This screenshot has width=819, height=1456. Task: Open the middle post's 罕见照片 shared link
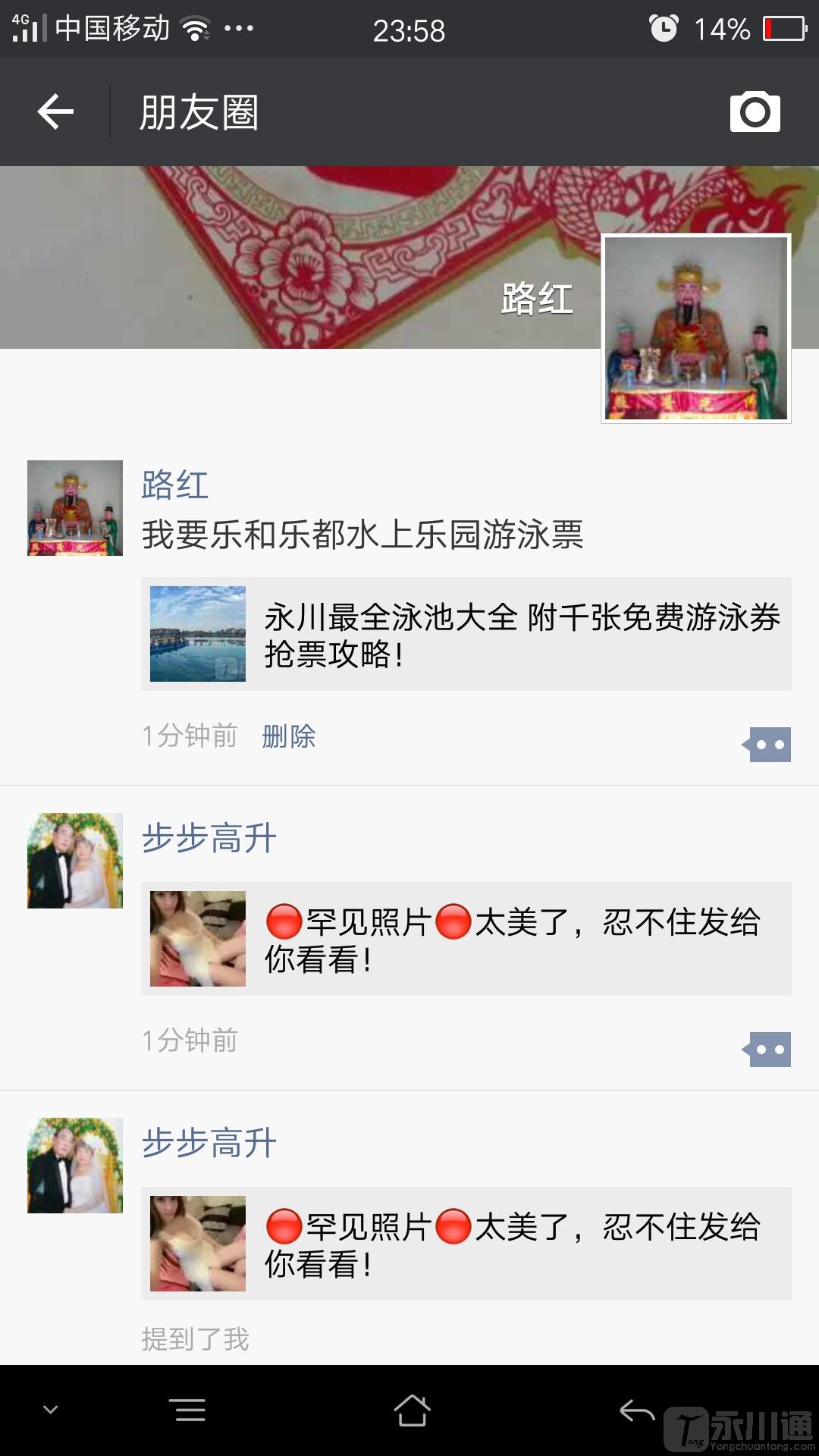pos(466,939)
